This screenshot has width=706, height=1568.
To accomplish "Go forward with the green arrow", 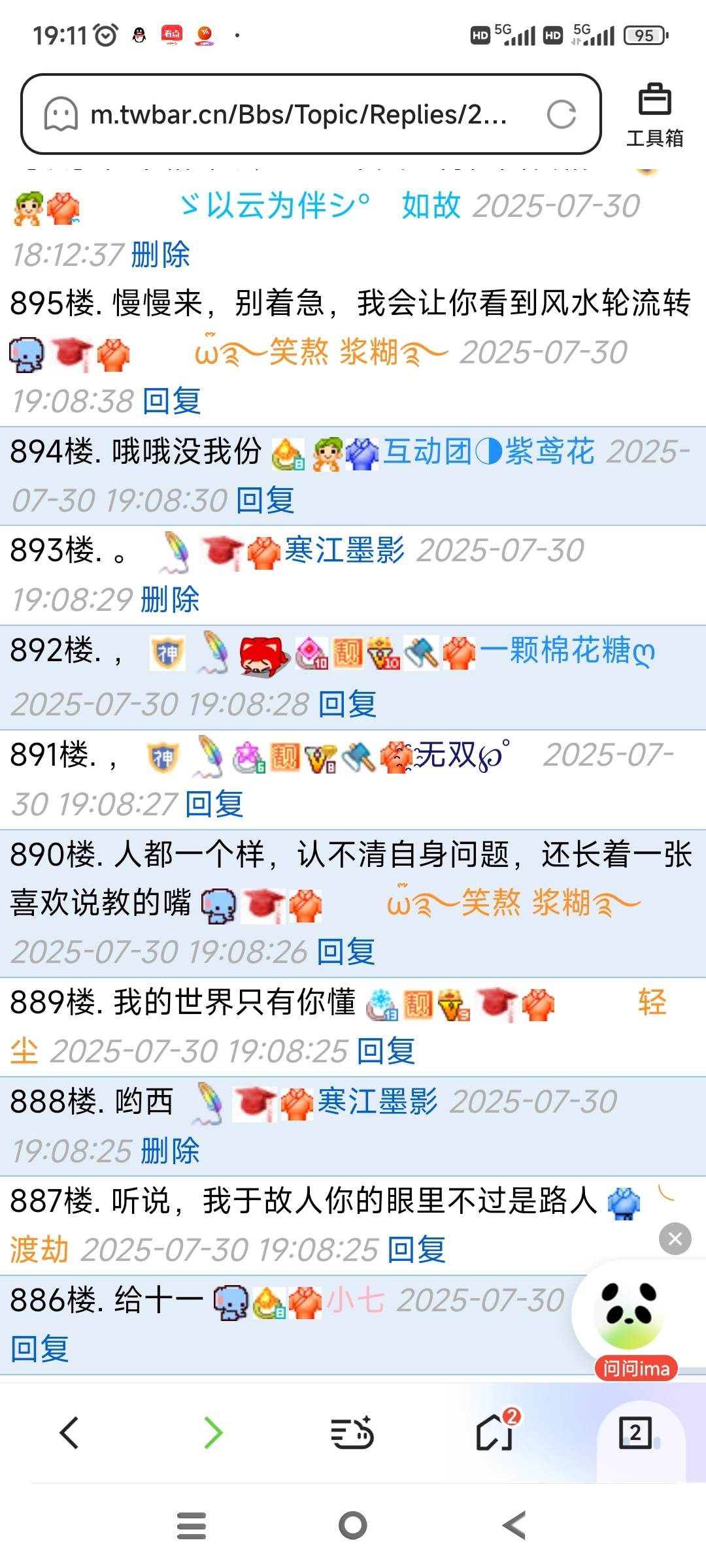I will 213,1433.
